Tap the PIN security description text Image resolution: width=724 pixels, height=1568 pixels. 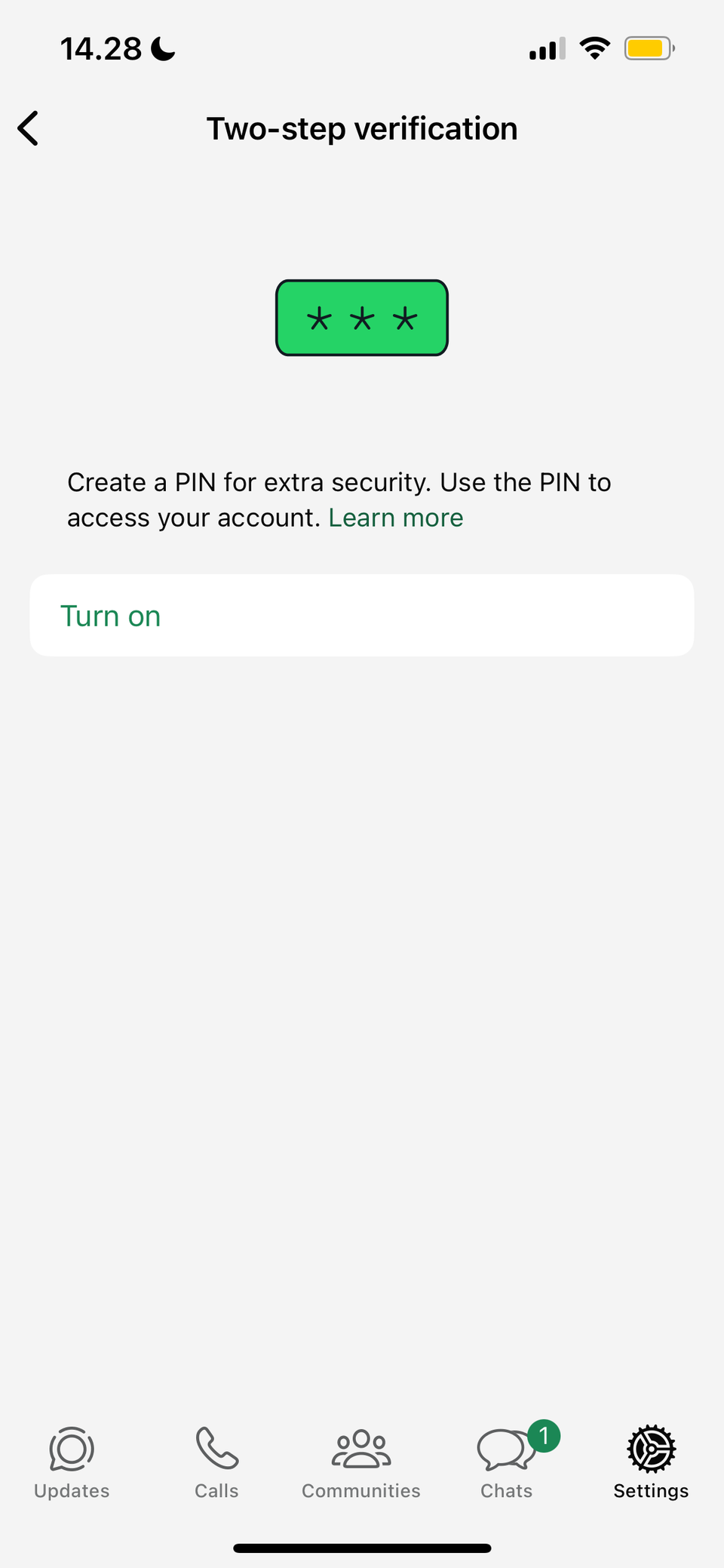coord(339,499)
